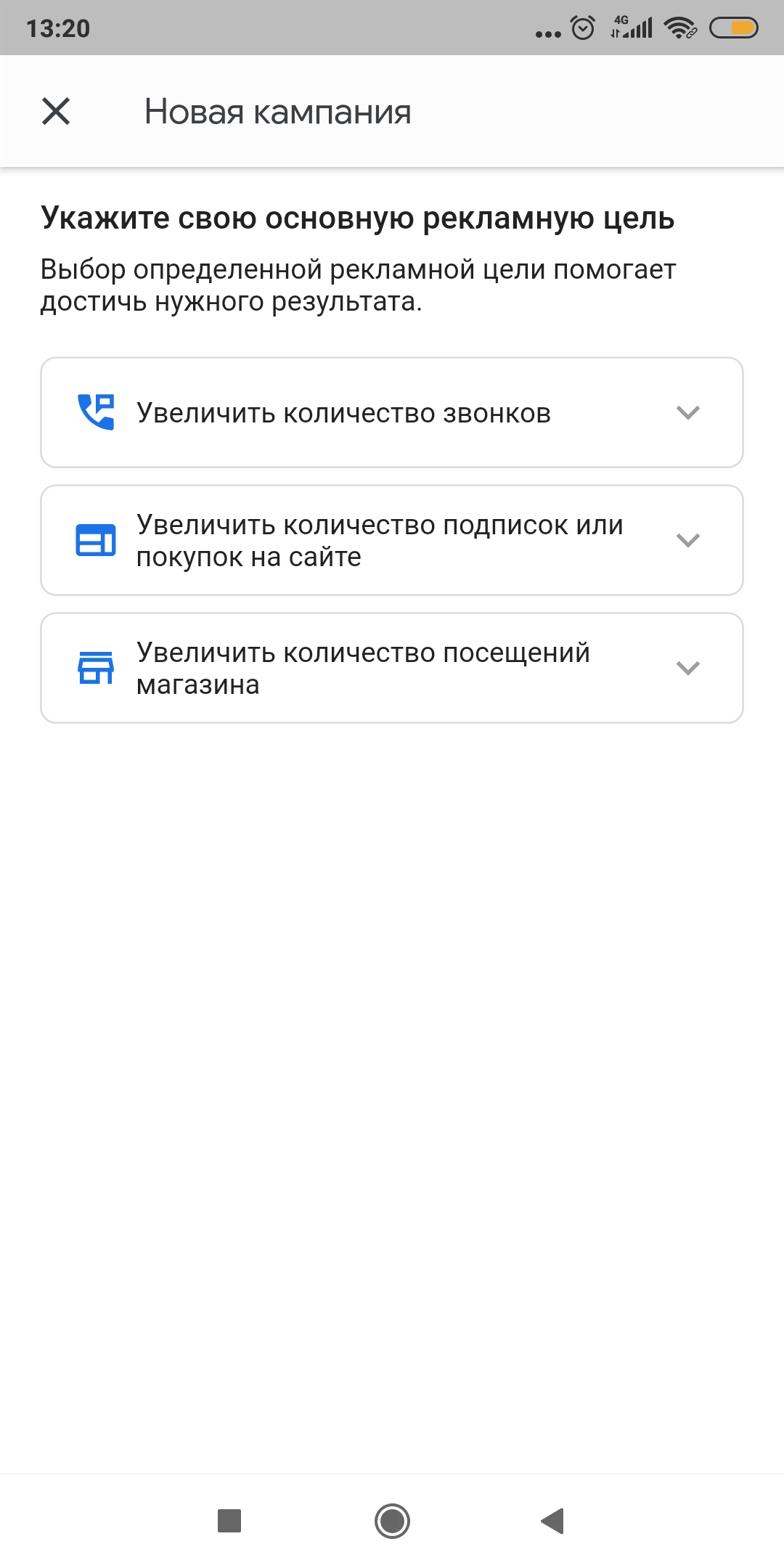The image size is (784, 1568).
Task: Go back with the system back button
Action: tap(553, 1520)
